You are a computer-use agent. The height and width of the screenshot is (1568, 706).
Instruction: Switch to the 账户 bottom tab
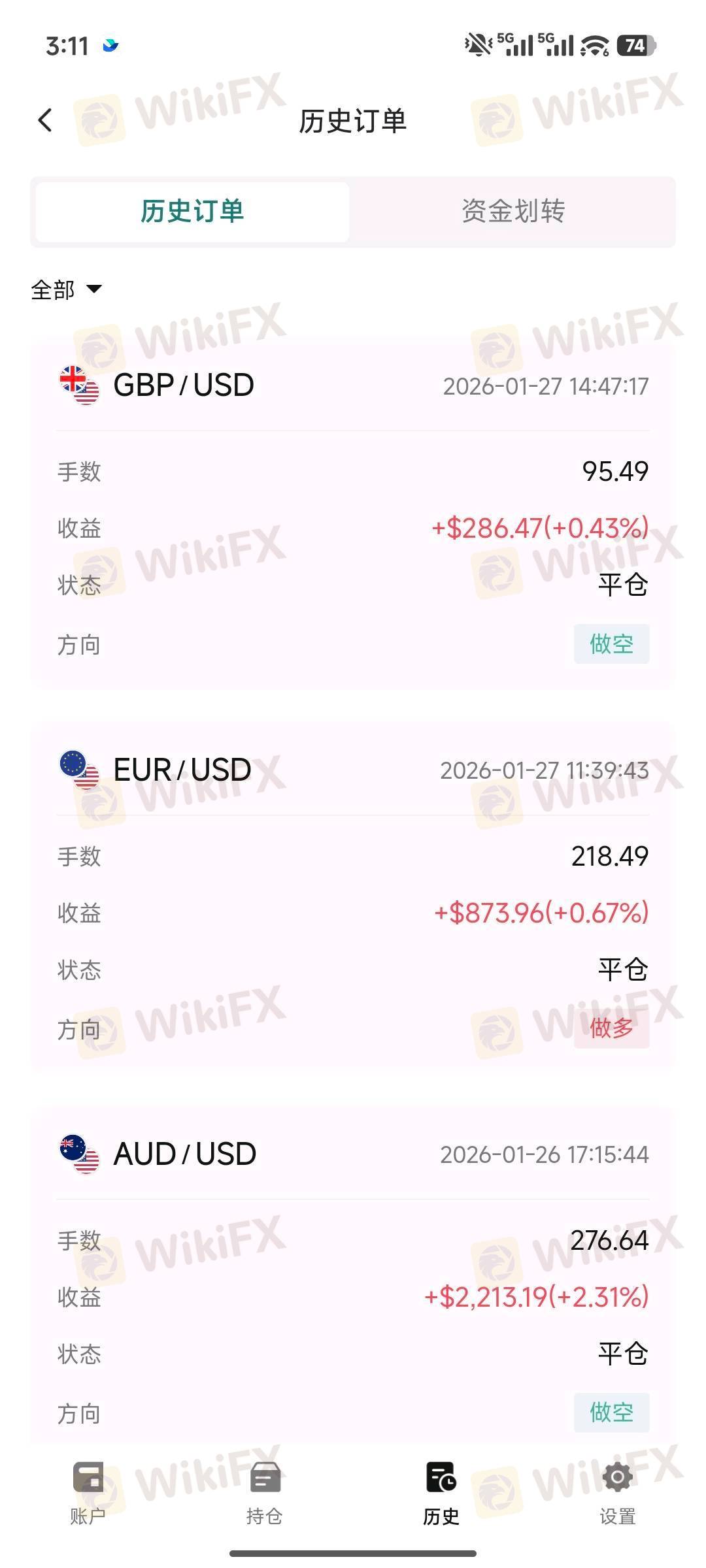tap(88, 1494)
